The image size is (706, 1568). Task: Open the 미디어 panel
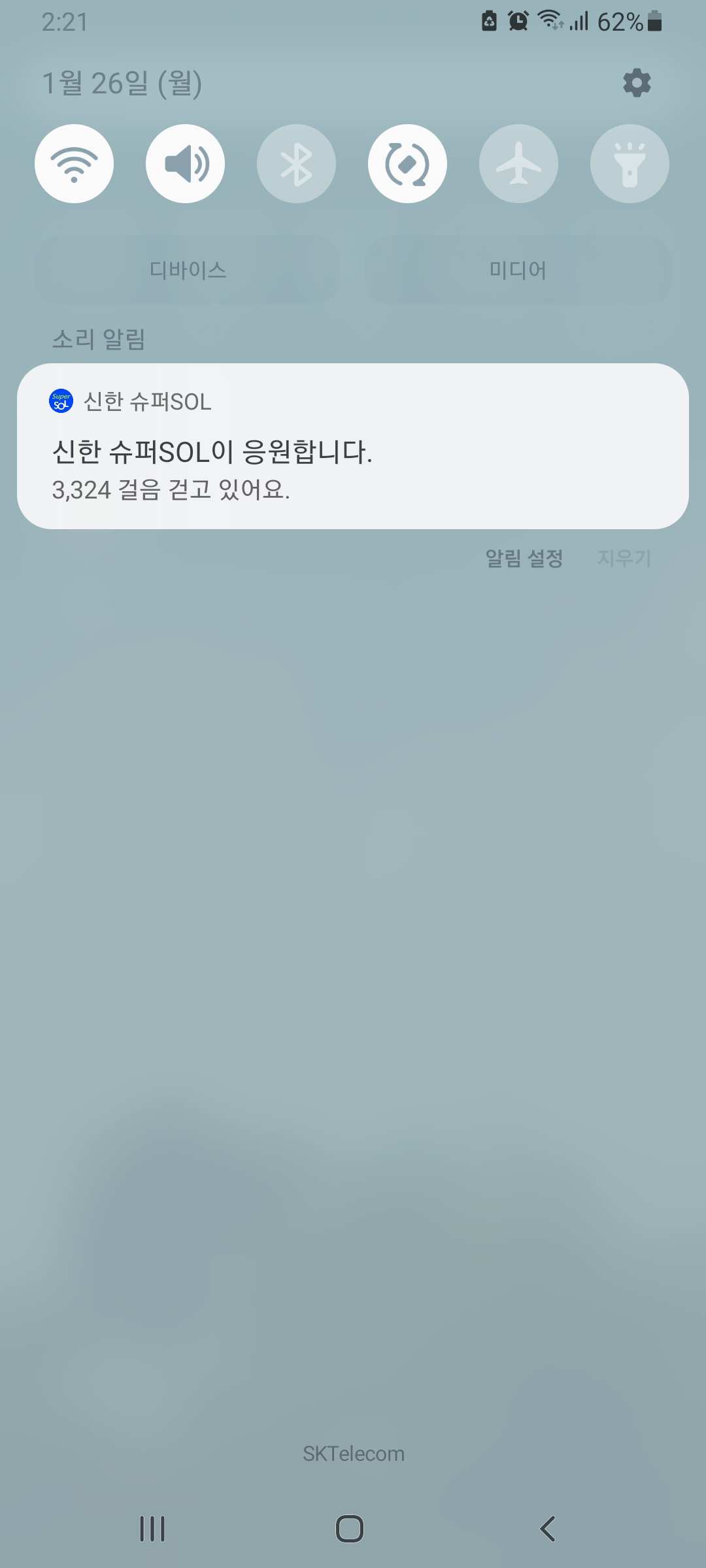tap(518, 270)
